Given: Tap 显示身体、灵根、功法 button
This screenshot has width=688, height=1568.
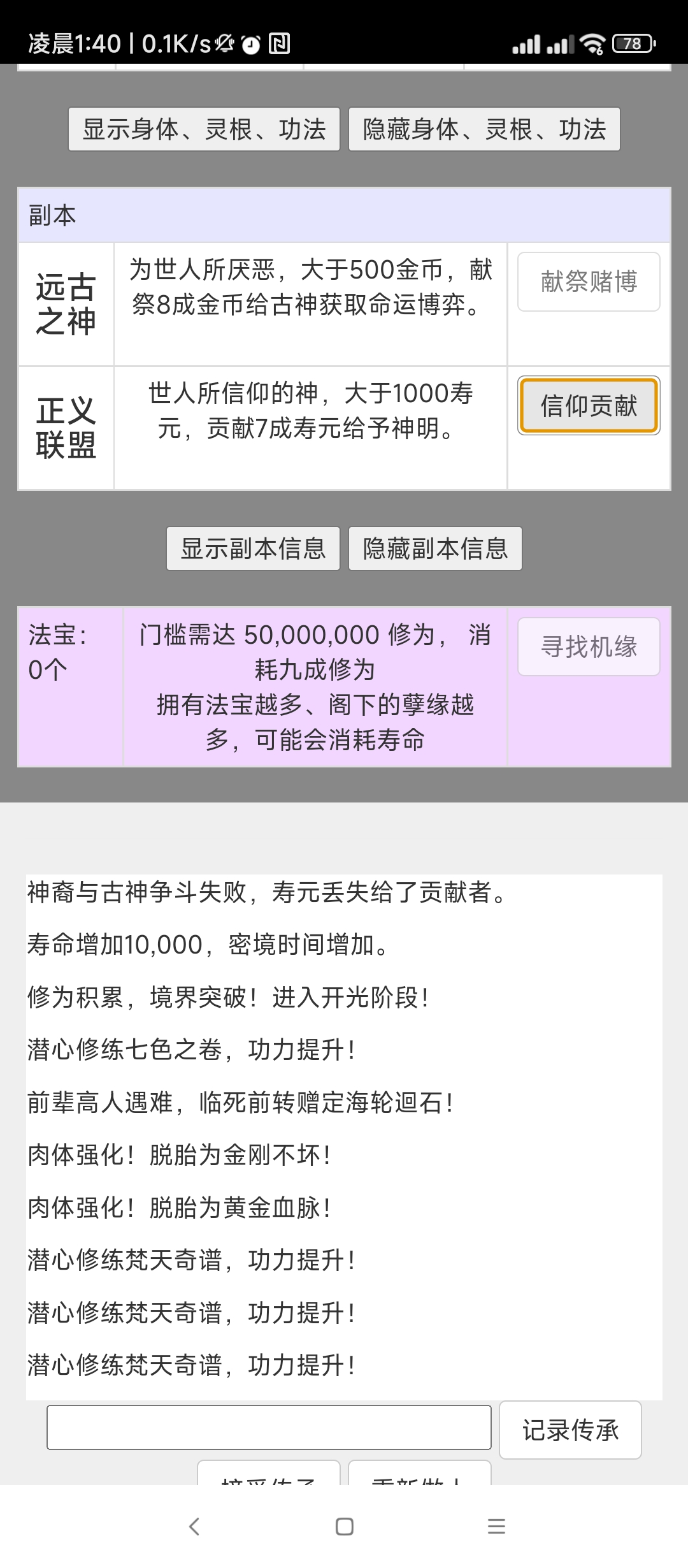Looking at the screenshot, I should (x=204, y=129).
